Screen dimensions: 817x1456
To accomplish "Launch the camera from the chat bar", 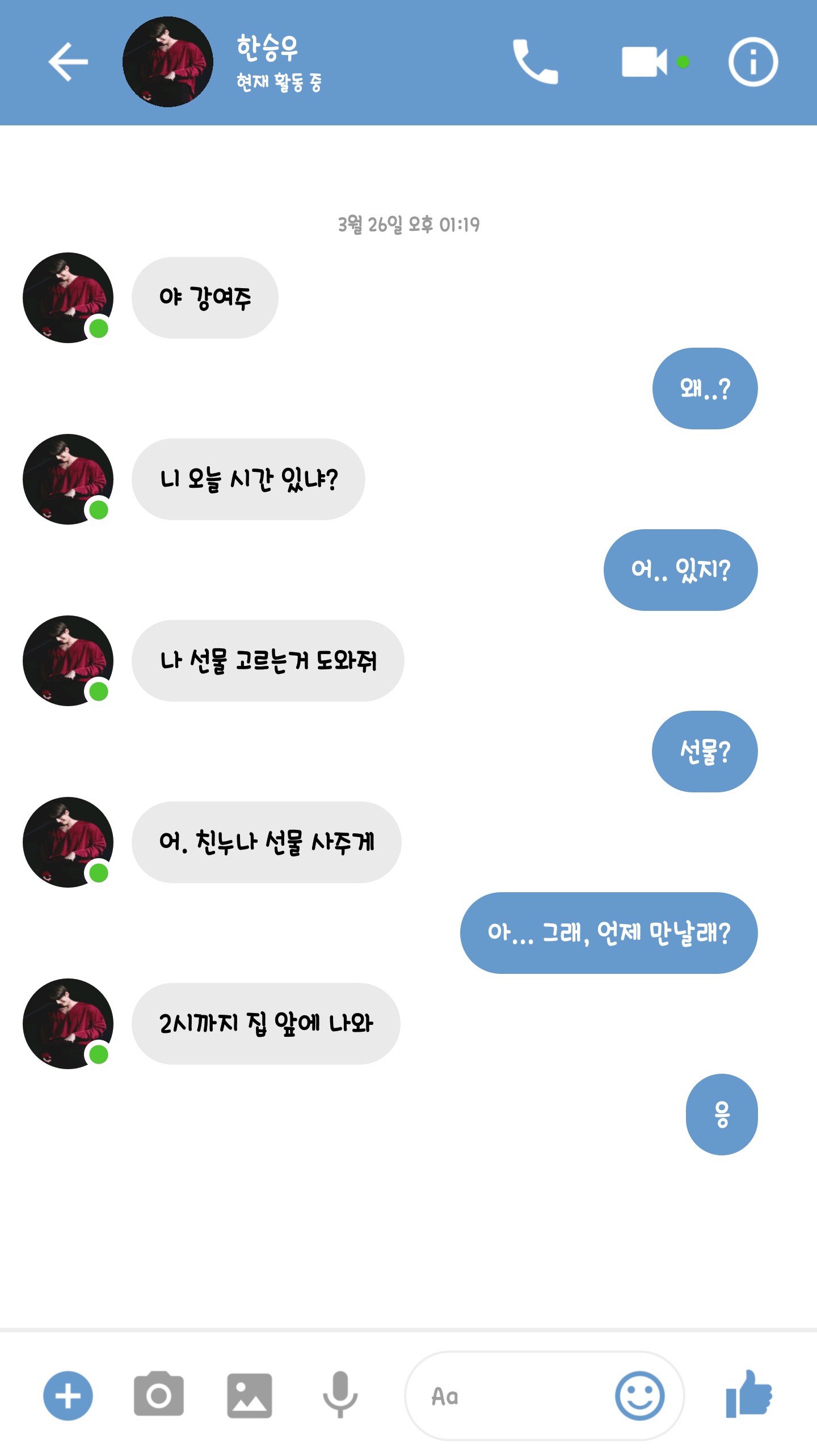I will 159,1395.
